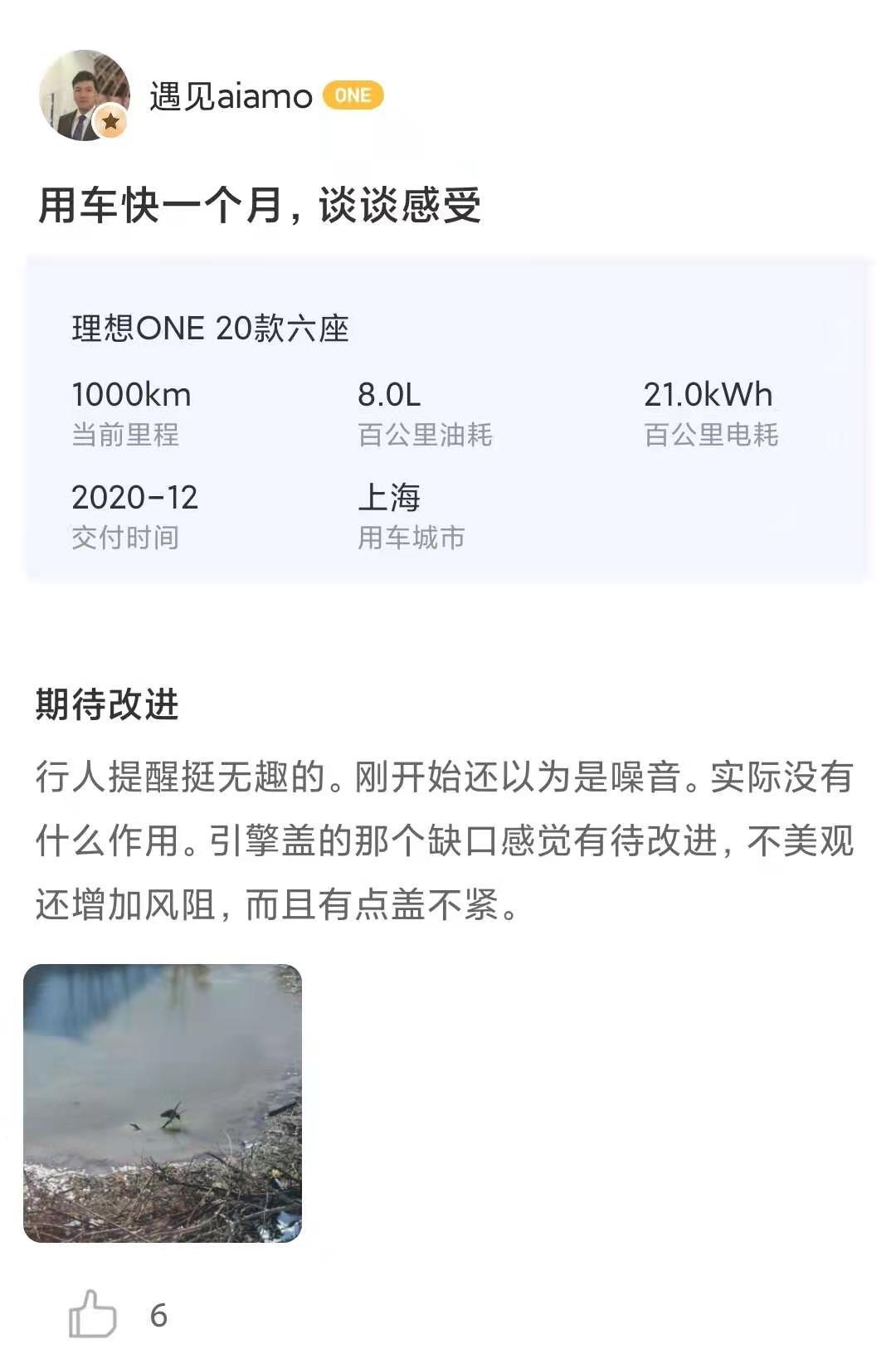Screen dimensions: 896x1354
Task: Open the profile avatar of 遇见aiamo
Action: [x=84, y=95]
